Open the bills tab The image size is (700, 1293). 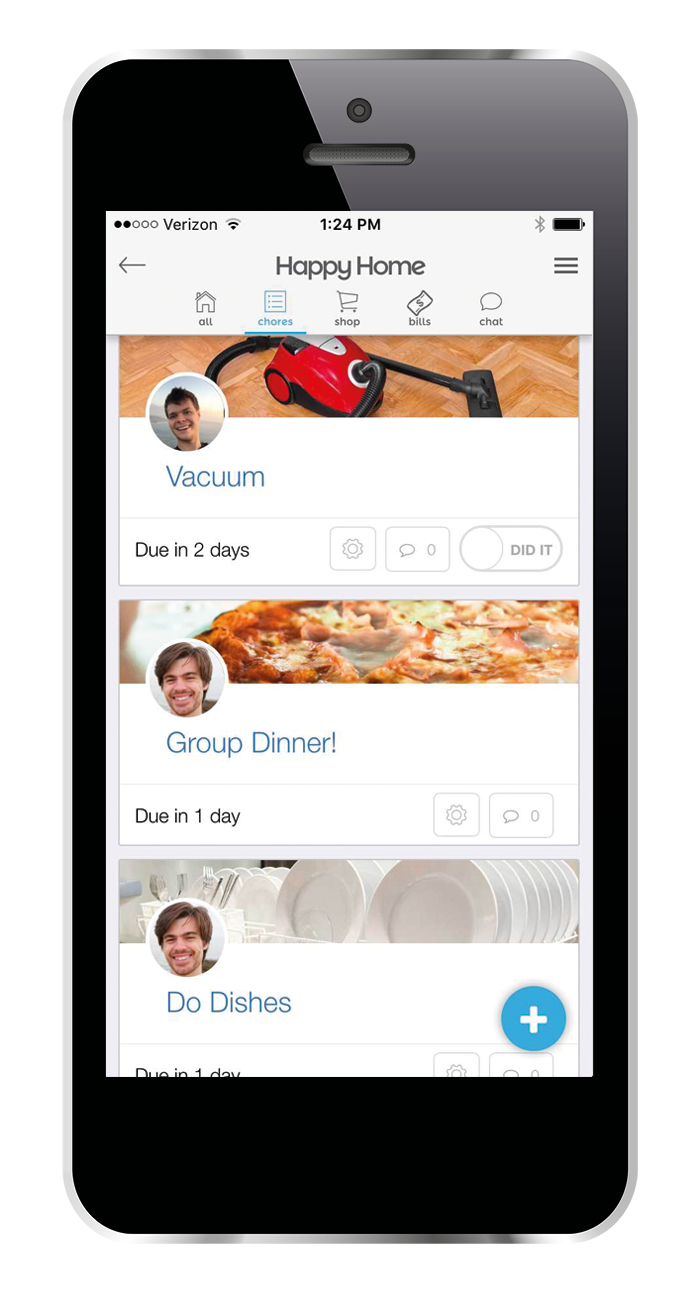tap(420, 308)
